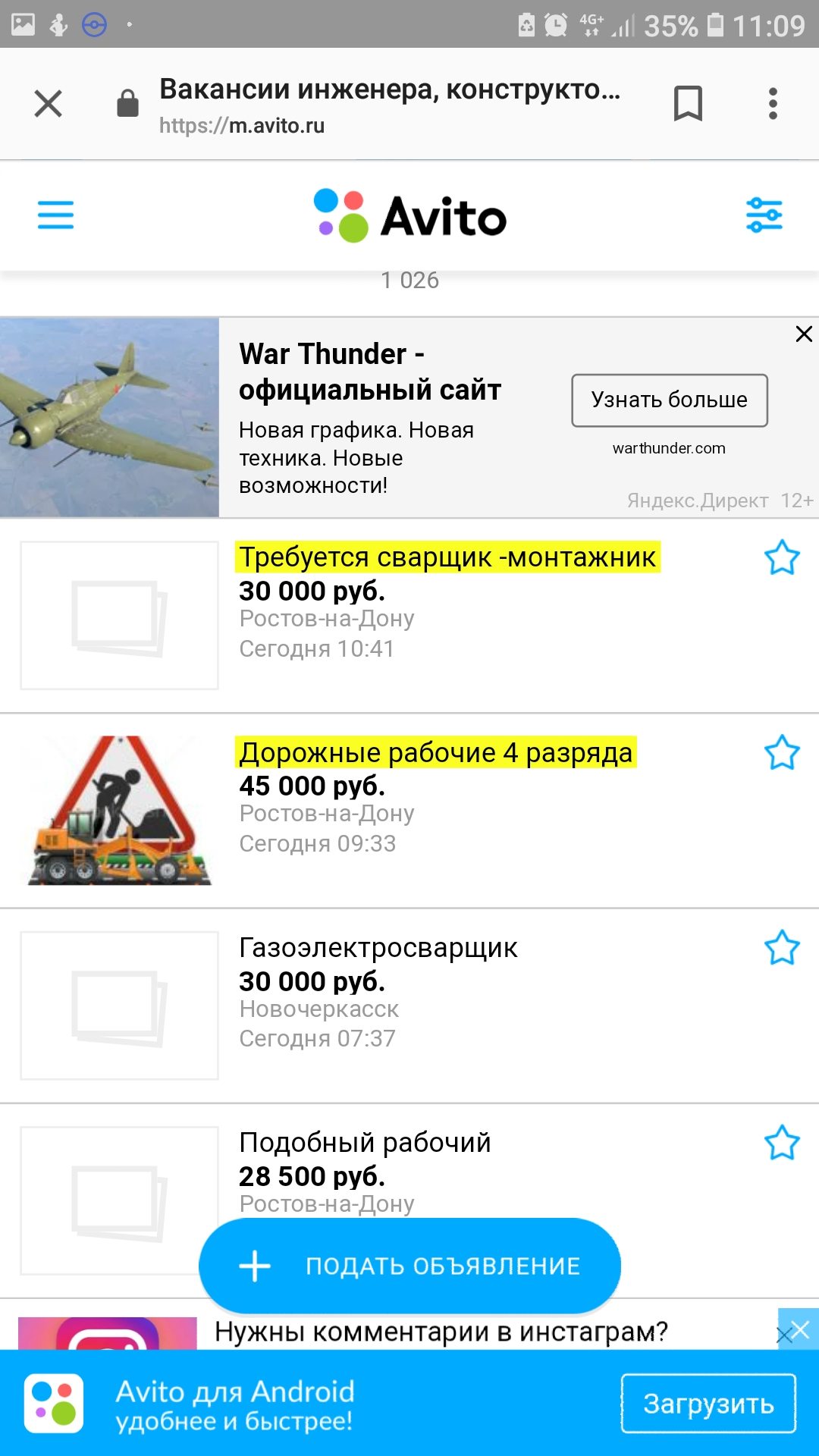Screen dimensions: 819x1456
Task: Tap Узнать больше on War Thunder ad
Action: click(669, 400)
